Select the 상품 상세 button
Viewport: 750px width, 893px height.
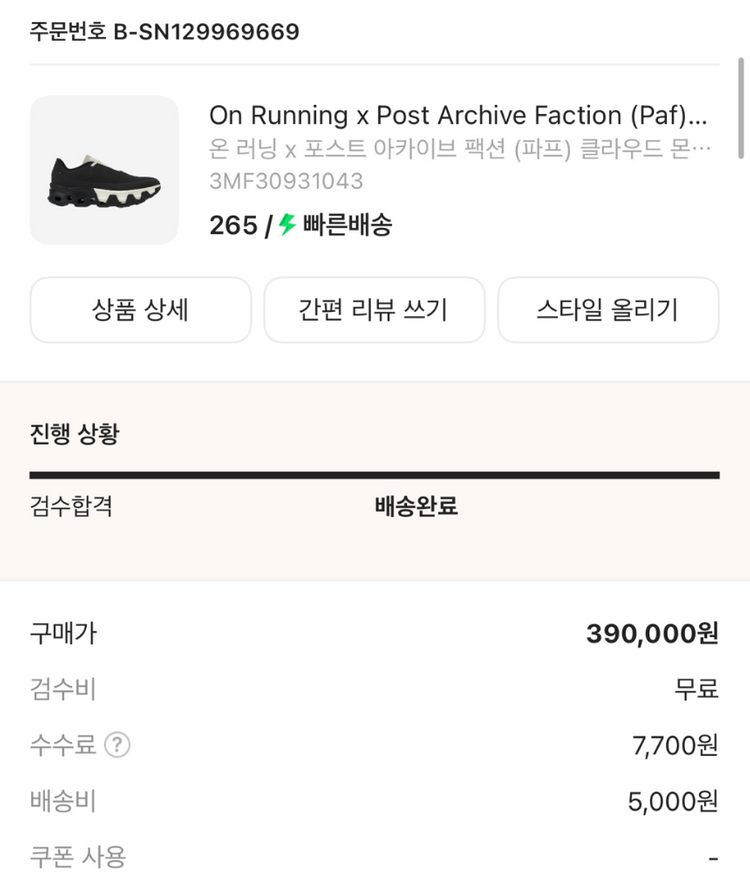pyautogui.click(x=140, y=310)
